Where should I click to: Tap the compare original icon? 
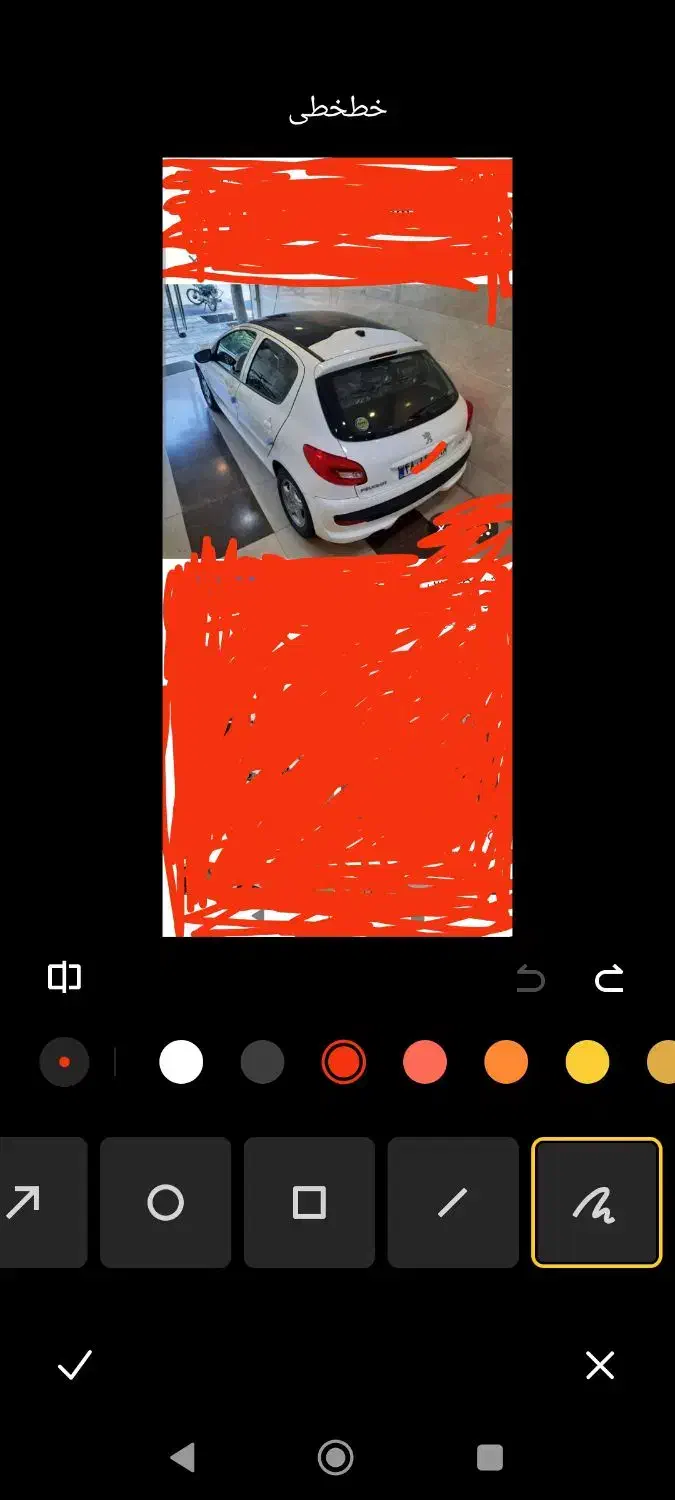coord(65,977)
